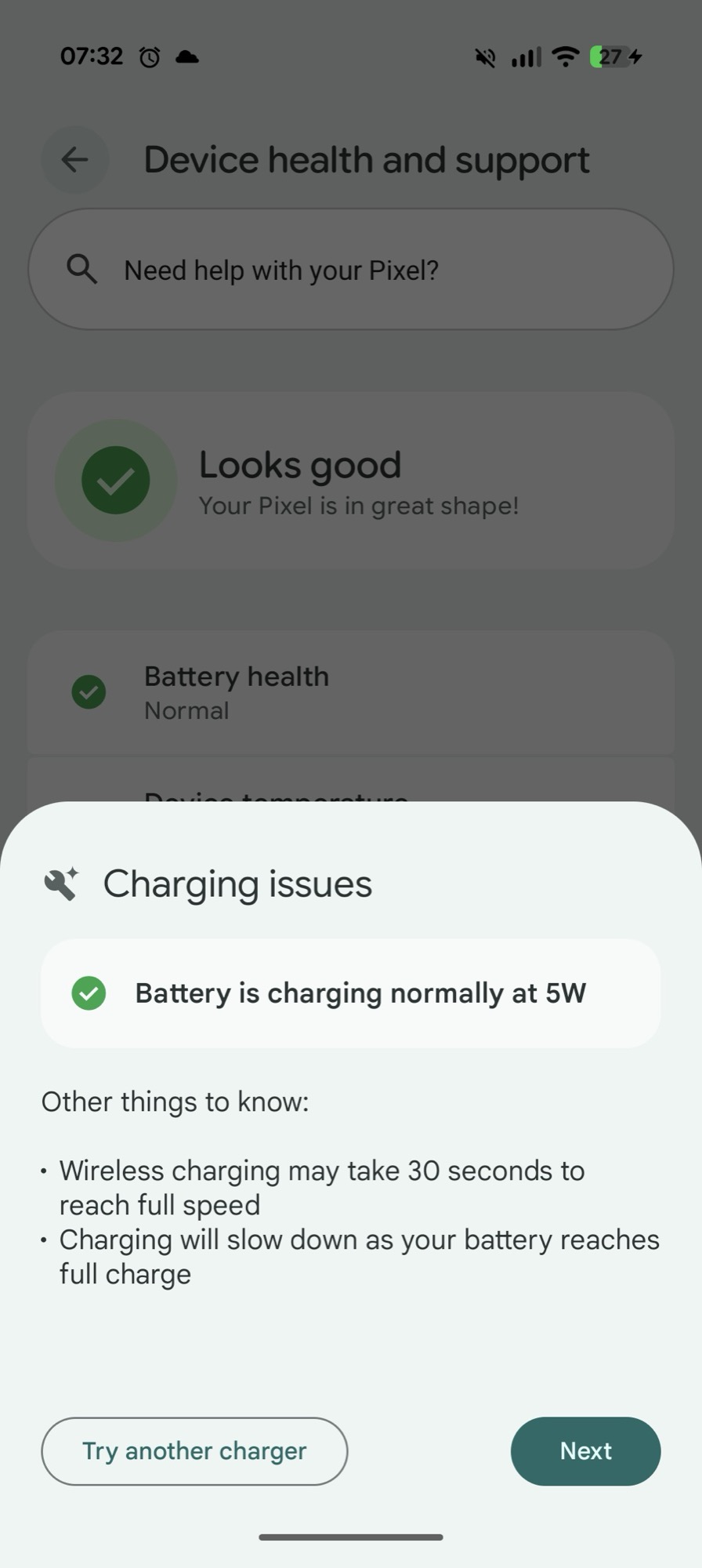Choose Try another charger
This screenshot has width=702, height=1568.
194,1451
